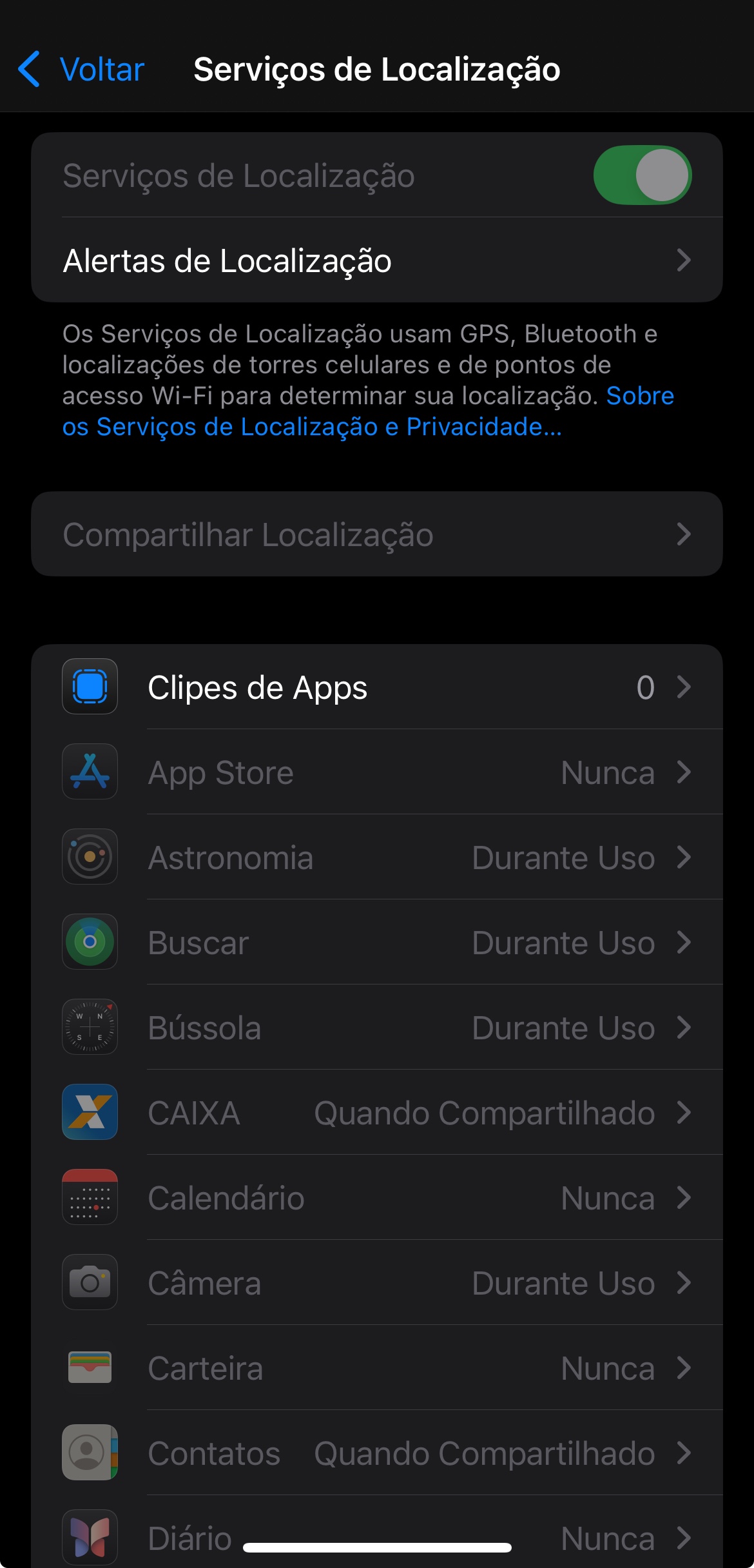Open Alertas de Localização
This screenshot has height=1568, width=754.
pyautogui.click(x=376, y=260)
